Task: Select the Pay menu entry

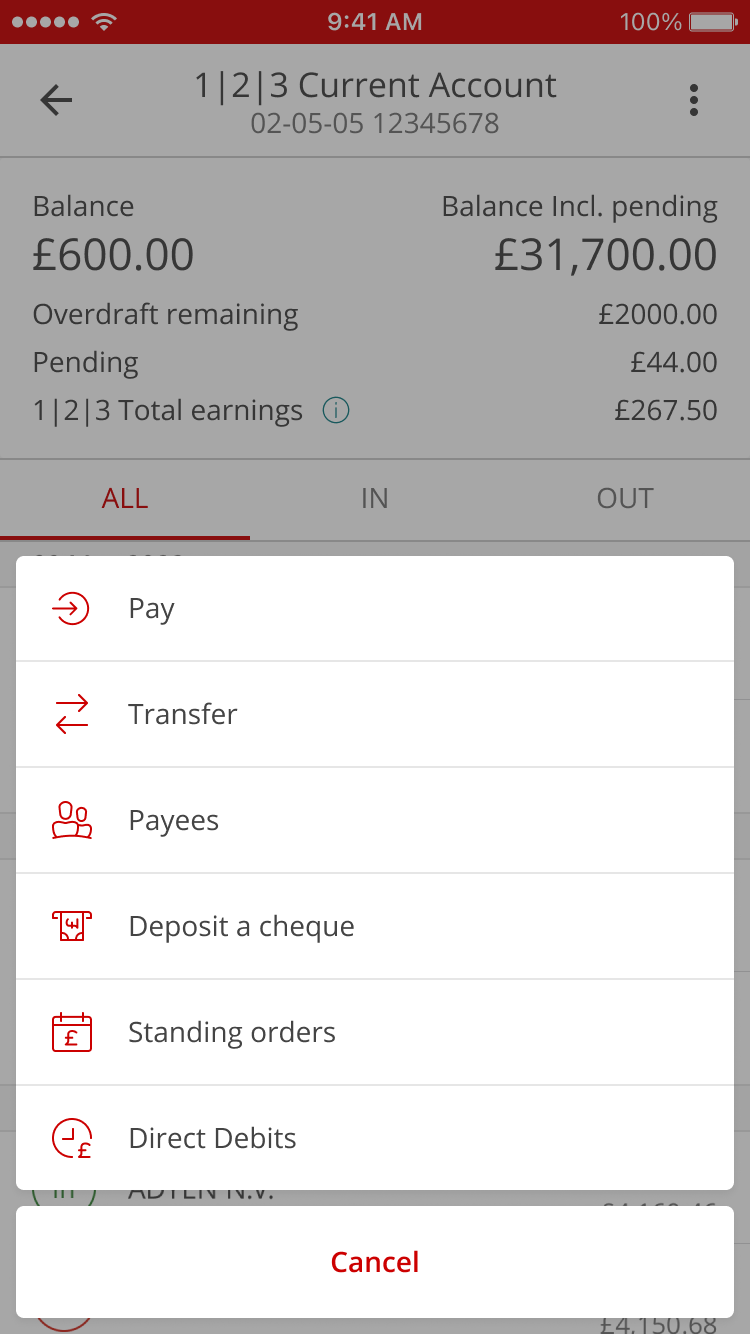Action: pos(151,608)
